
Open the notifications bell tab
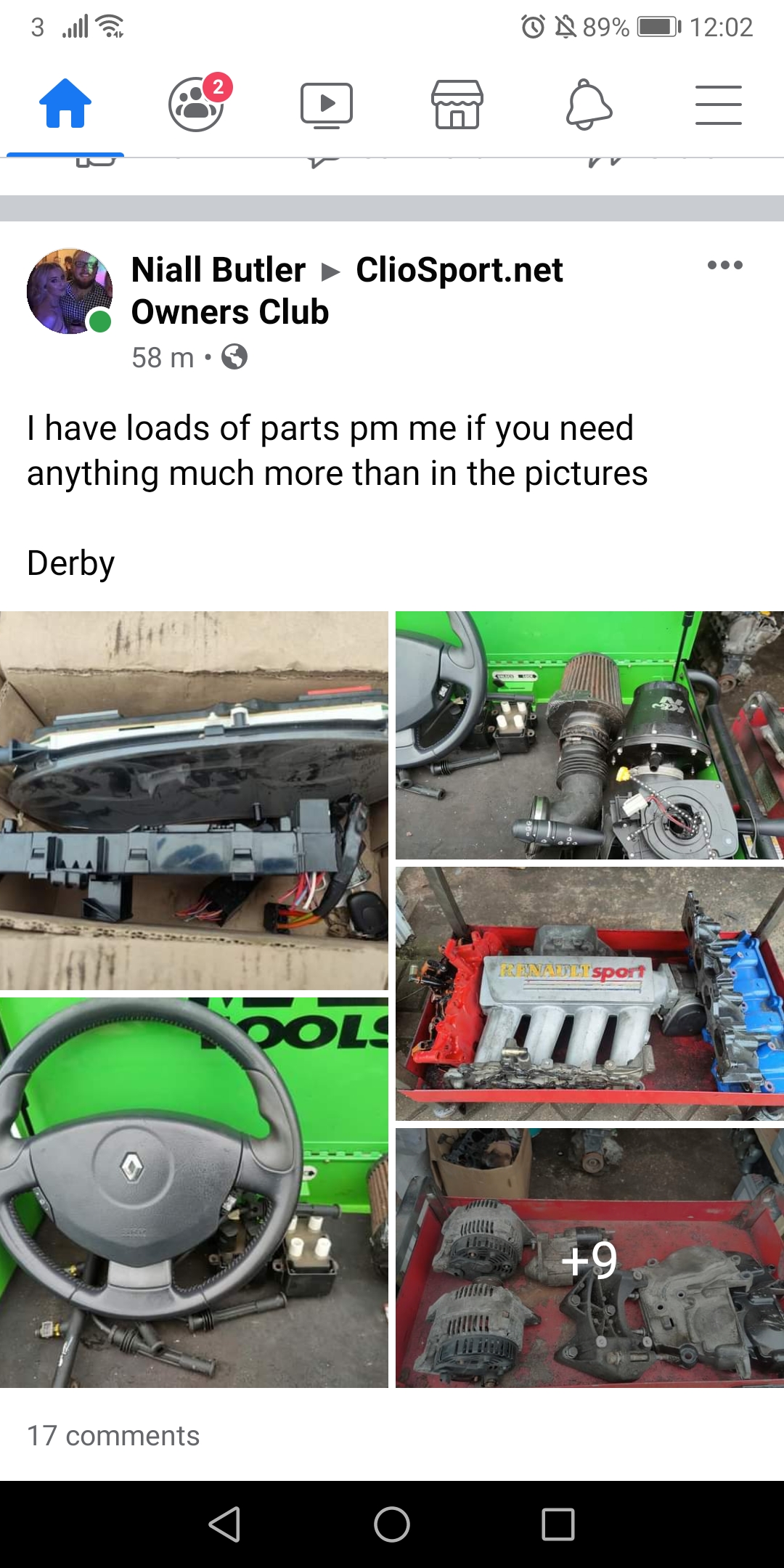(589, 104)
